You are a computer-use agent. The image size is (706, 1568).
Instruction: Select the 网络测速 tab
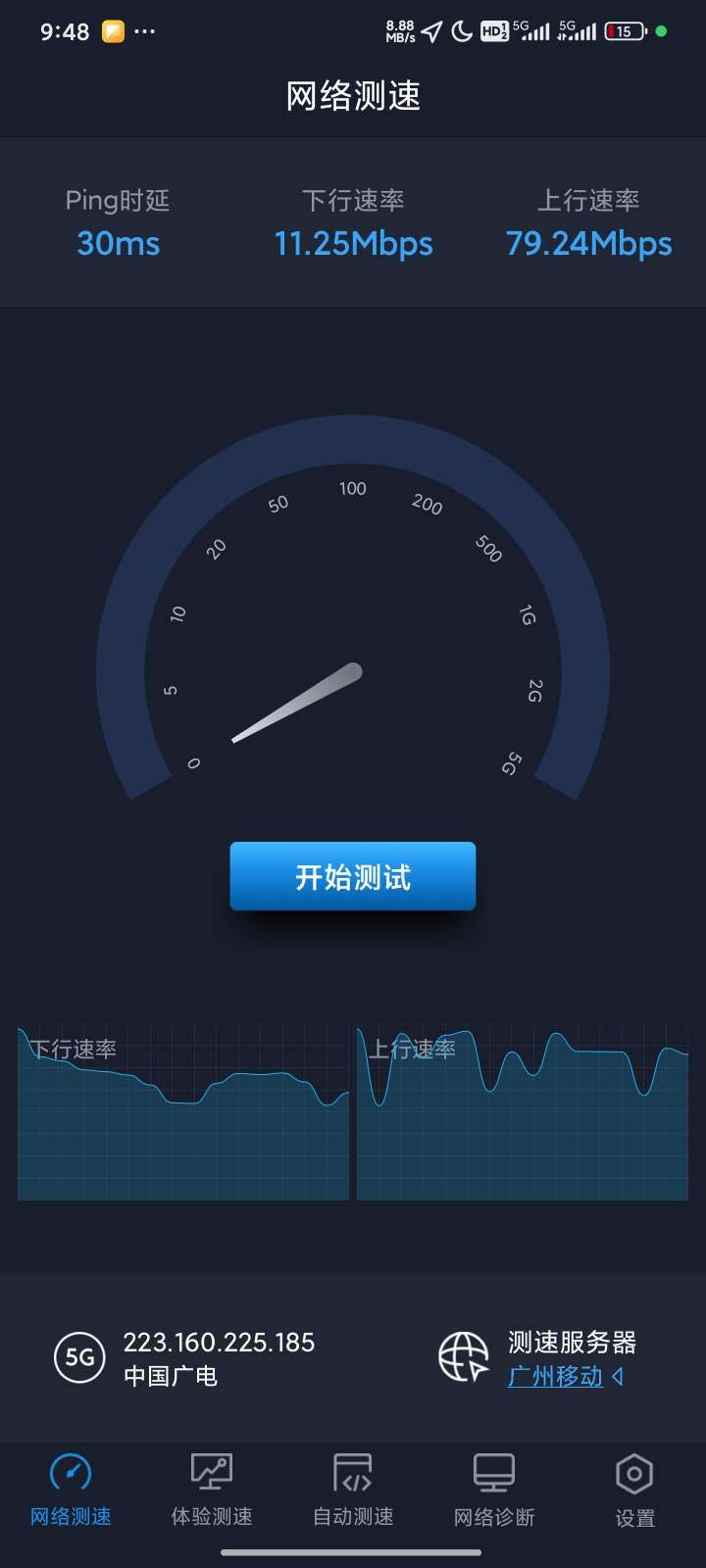(x=71, y=1491)
